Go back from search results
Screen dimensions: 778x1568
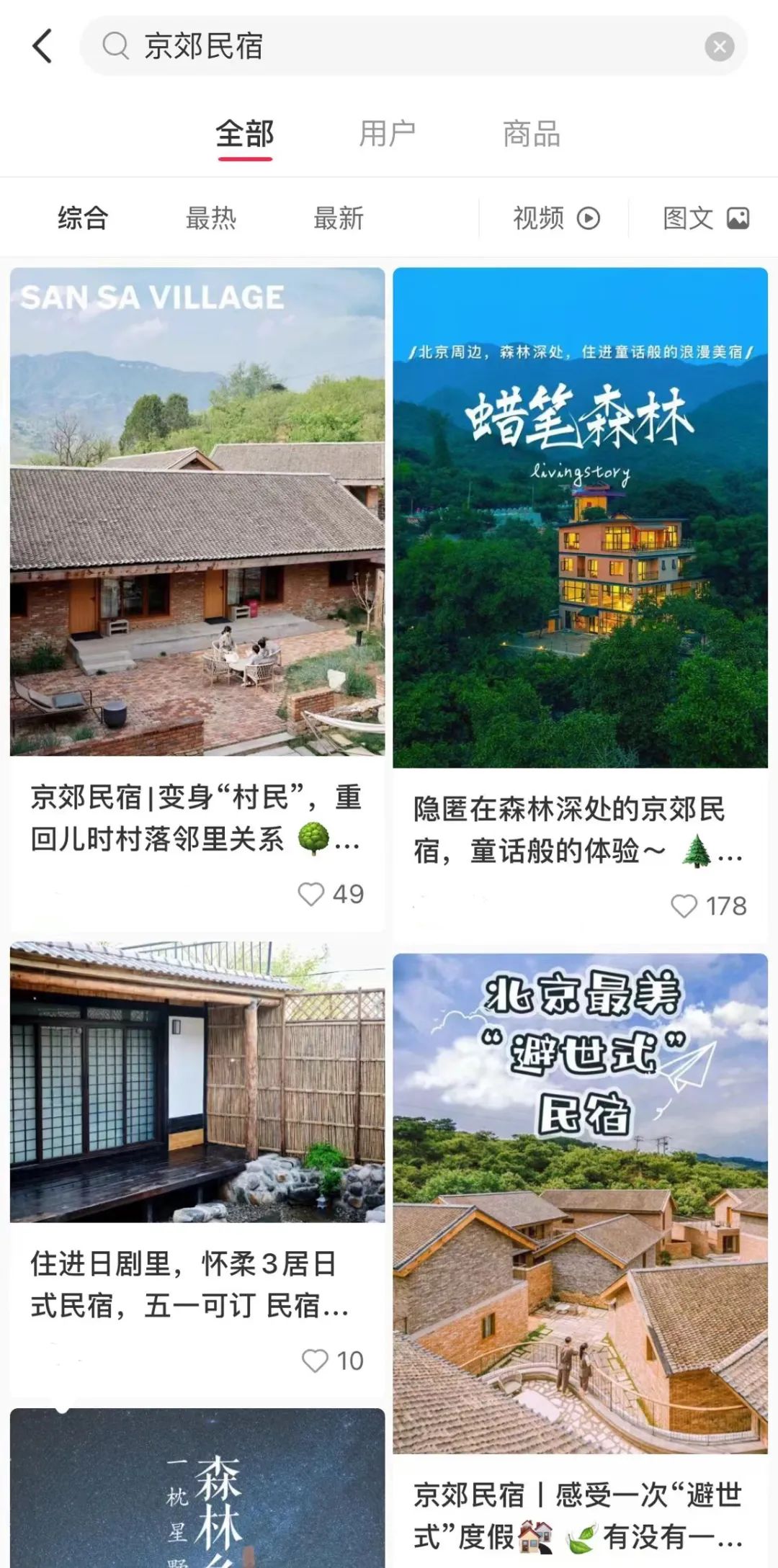click(x=43, y=46)
